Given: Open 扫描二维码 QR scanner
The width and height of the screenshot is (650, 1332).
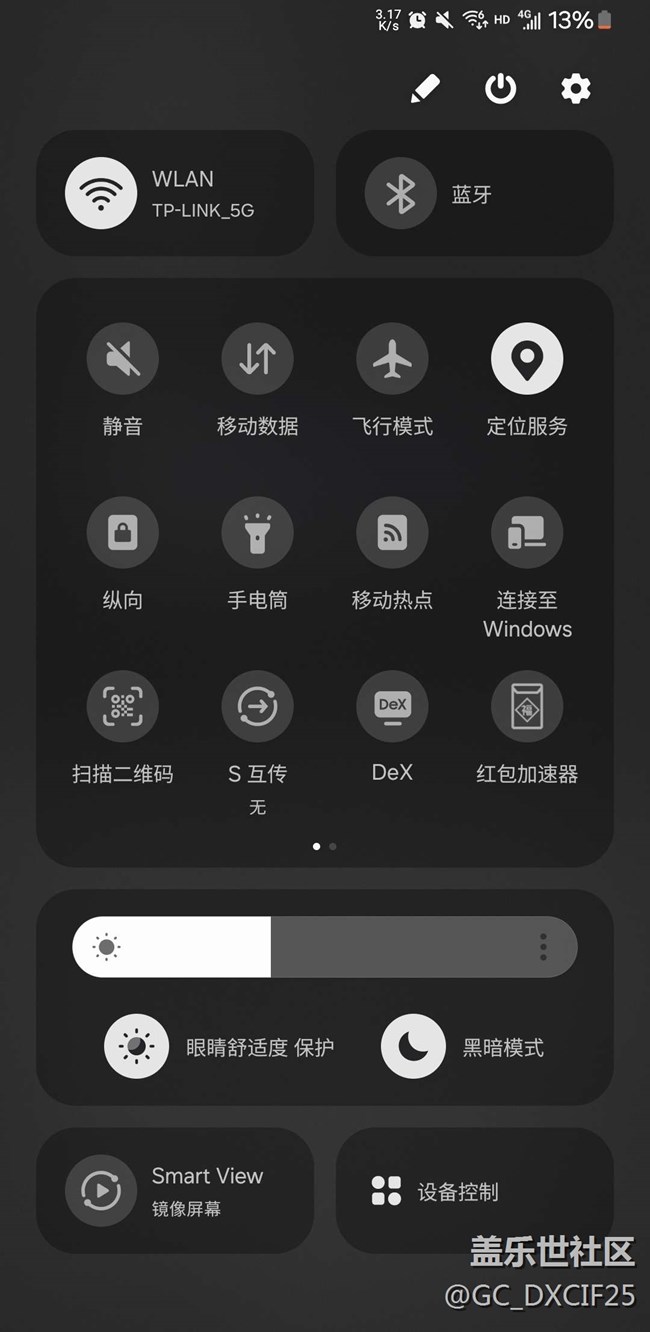Looking at the screenshot, I should 123,707.
